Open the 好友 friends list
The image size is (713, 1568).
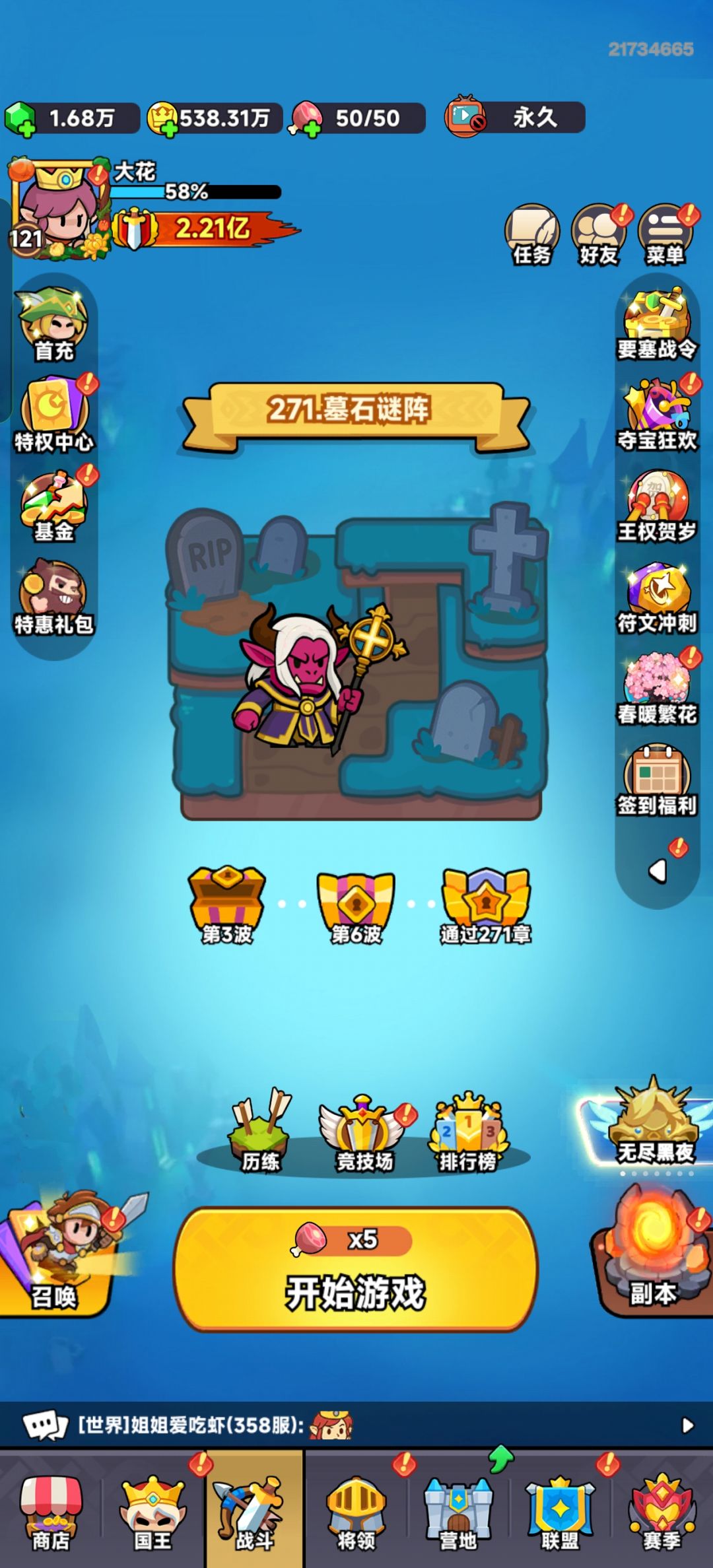coord(599,234)
